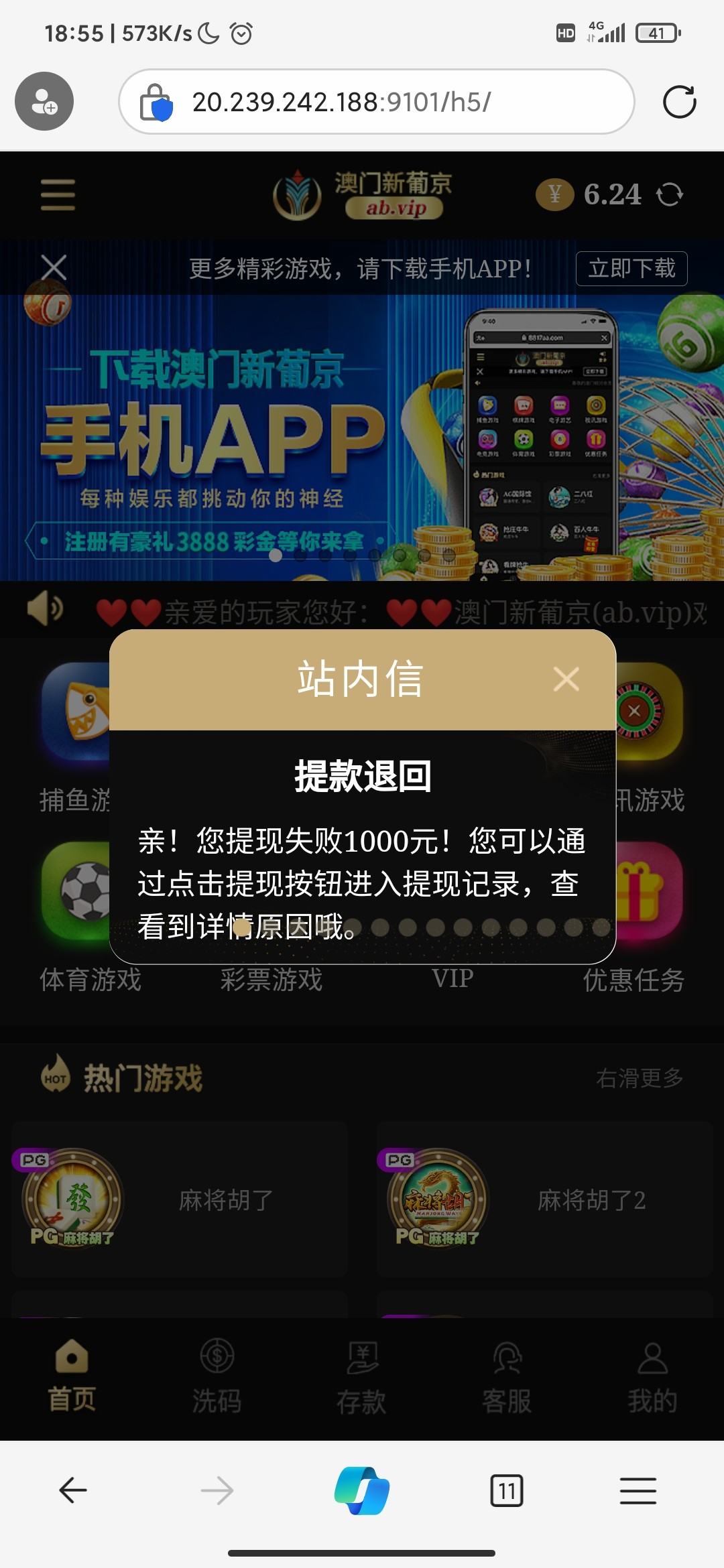The width and height of the screenshot is (724, 1568).
Task: Tap 立即下载 to download the app
Action: [x=631, y=268]
